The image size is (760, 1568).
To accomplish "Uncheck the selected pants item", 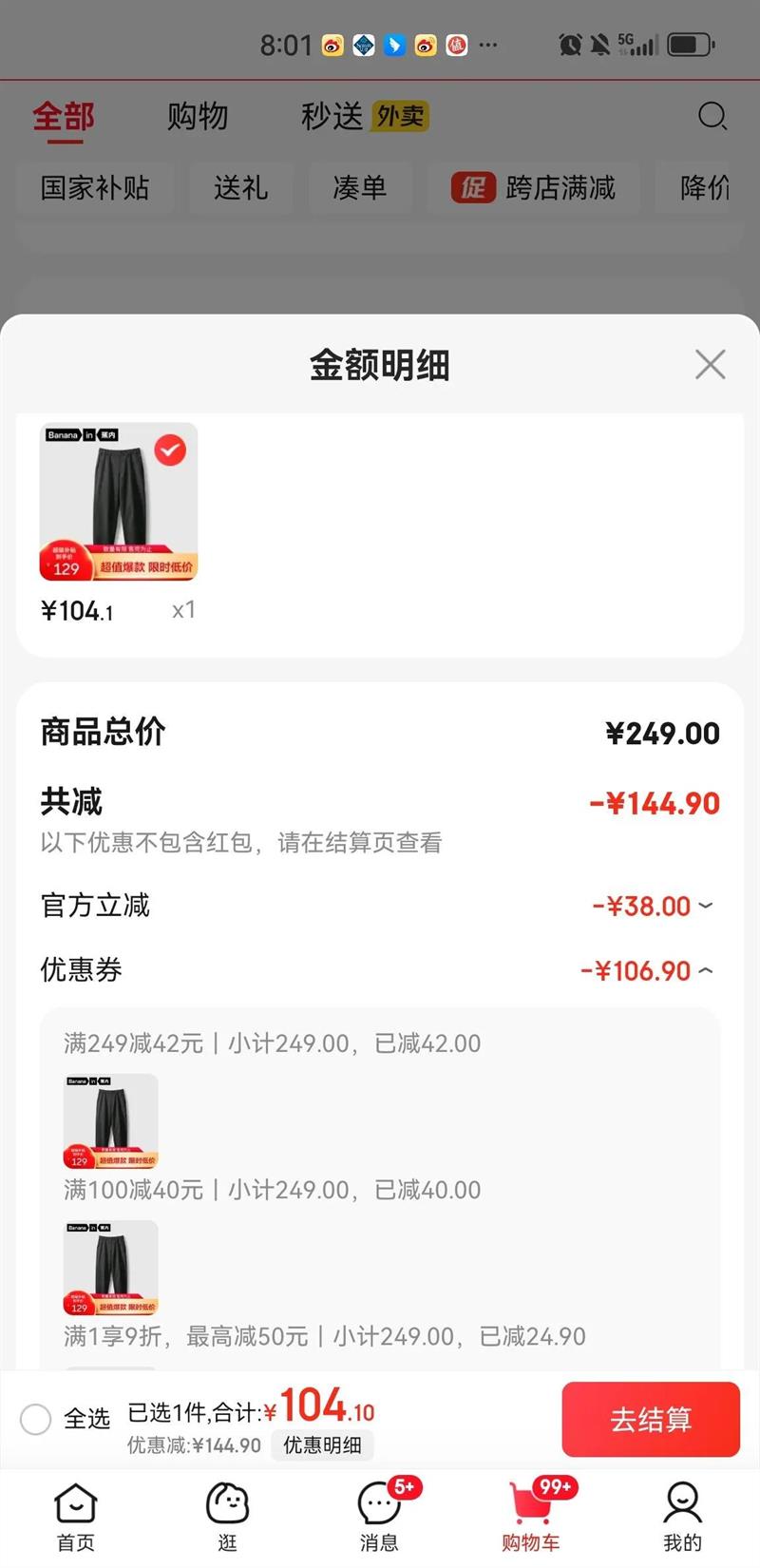I will [x=170, y=449].
